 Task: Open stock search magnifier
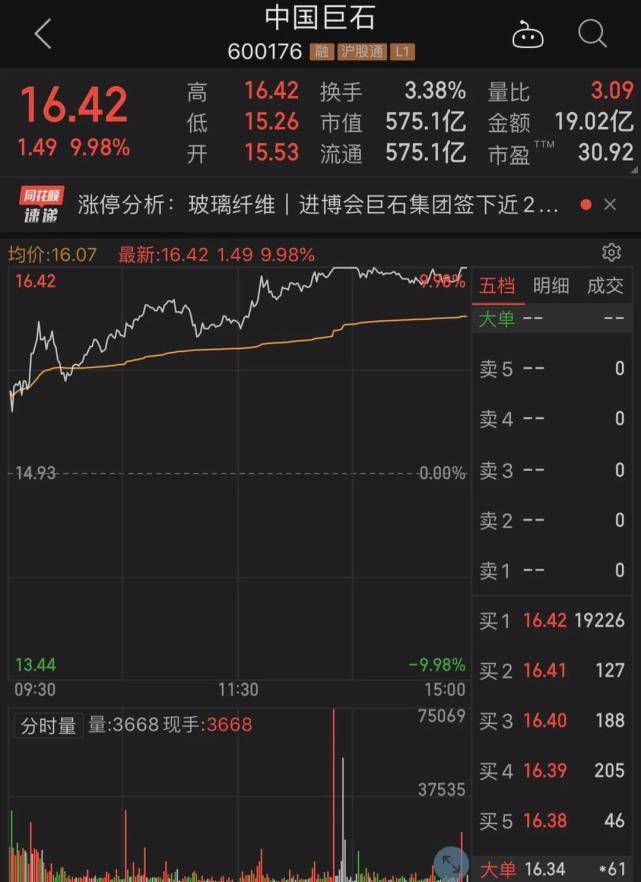592,34
